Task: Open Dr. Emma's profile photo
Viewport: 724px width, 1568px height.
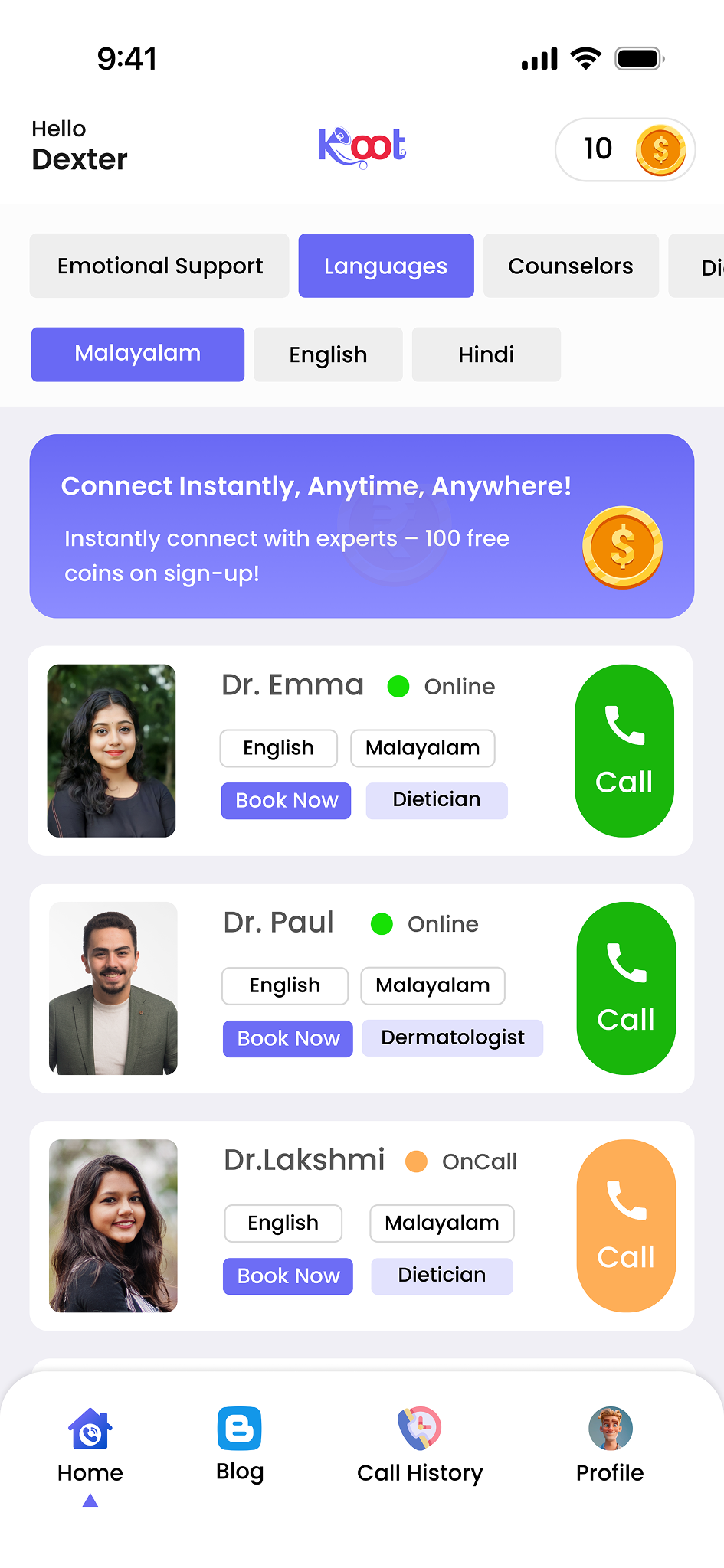Action: 112,750
